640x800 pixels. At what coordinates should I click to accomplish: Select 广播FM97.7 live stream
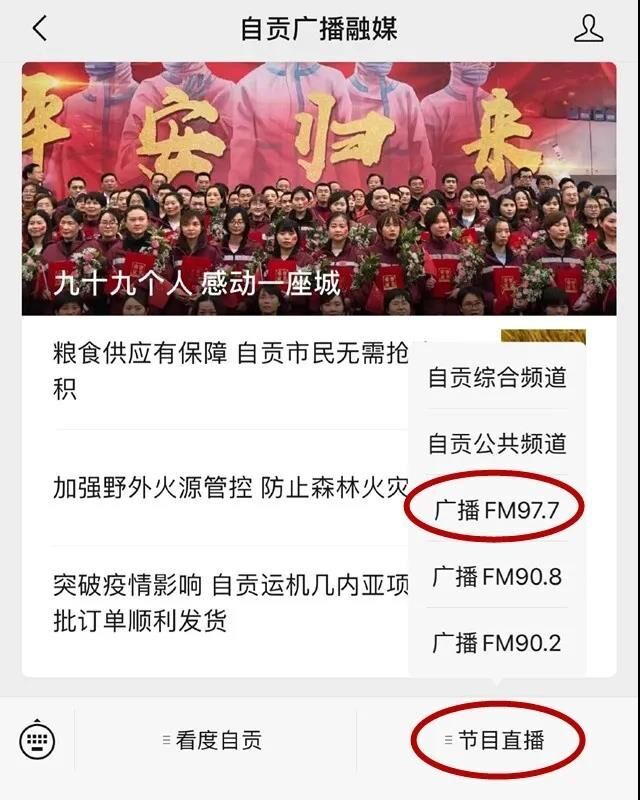(497, 509)
